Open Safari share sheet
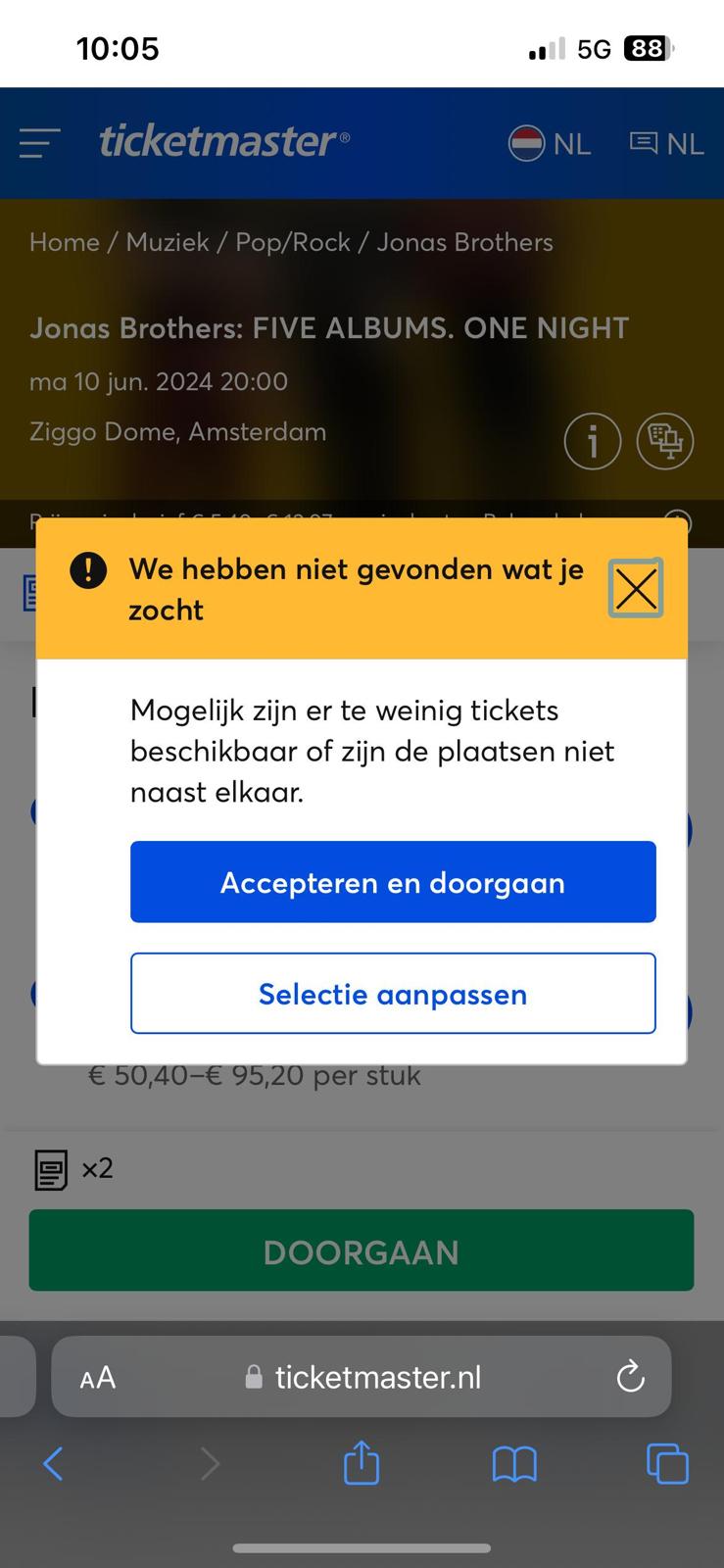The width and height of the screenshot is (724, 1568). pyautogui.click(x=362, y=1464)
